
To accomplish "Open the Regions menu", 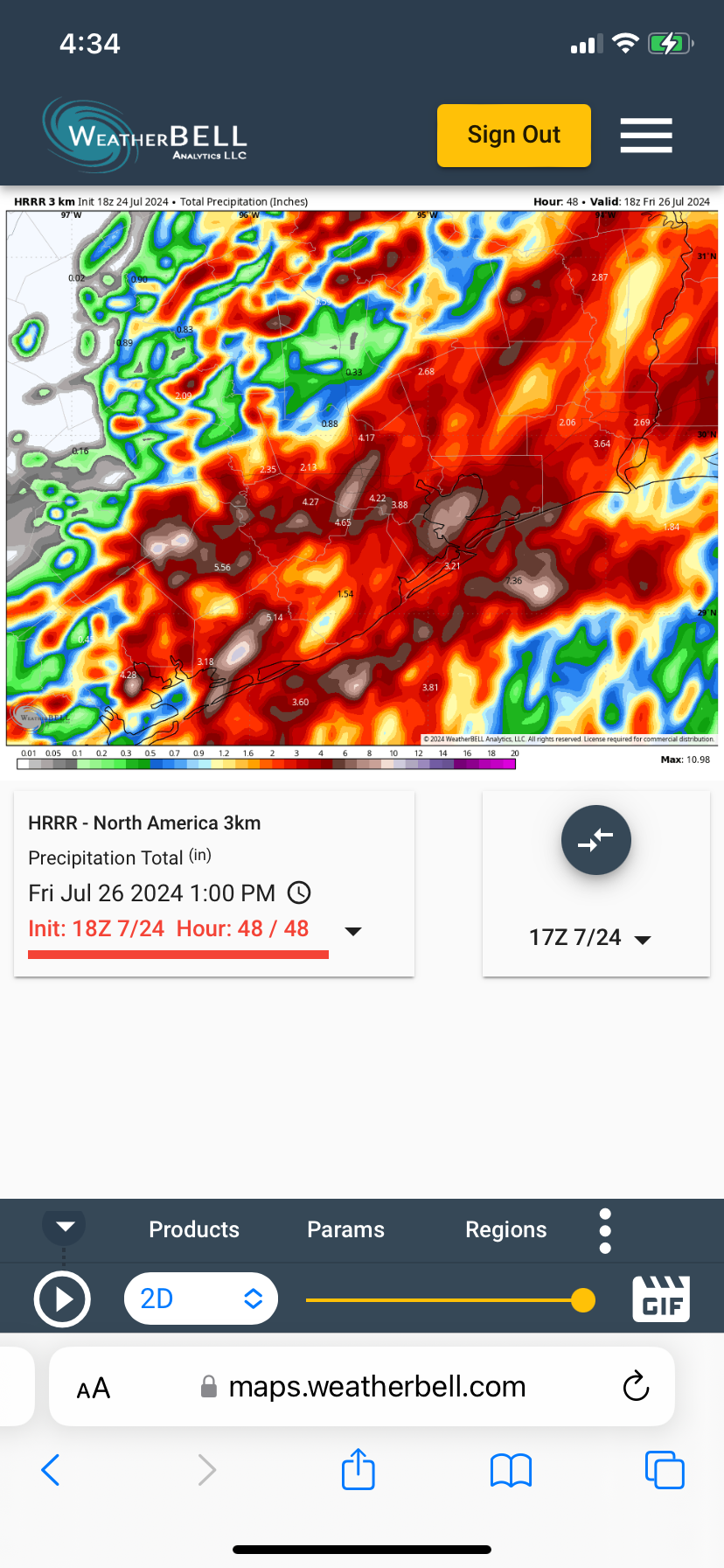I will point(505,1229).
